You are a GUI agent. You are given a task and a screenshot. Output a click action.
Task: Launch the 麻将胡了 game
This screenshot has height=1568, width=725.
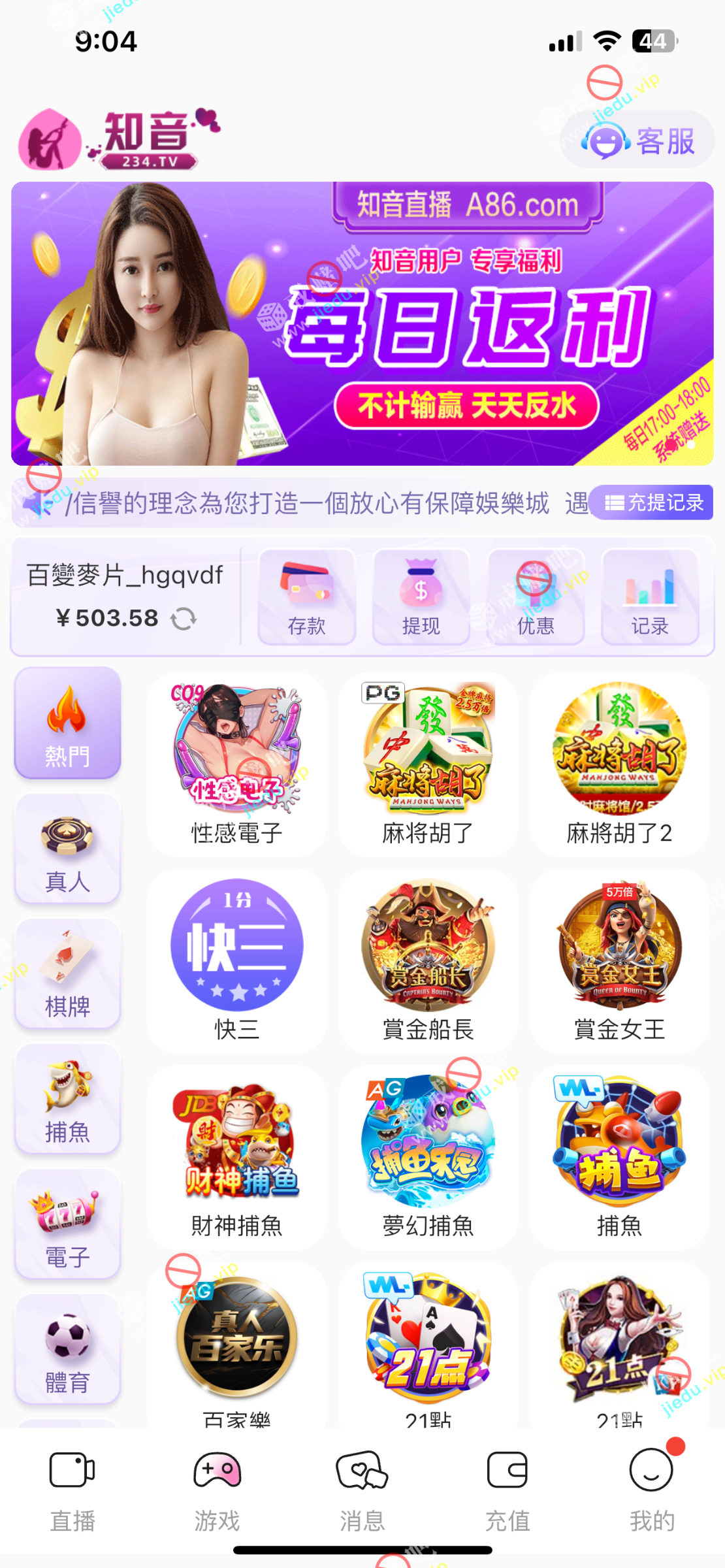pos(428,764)
